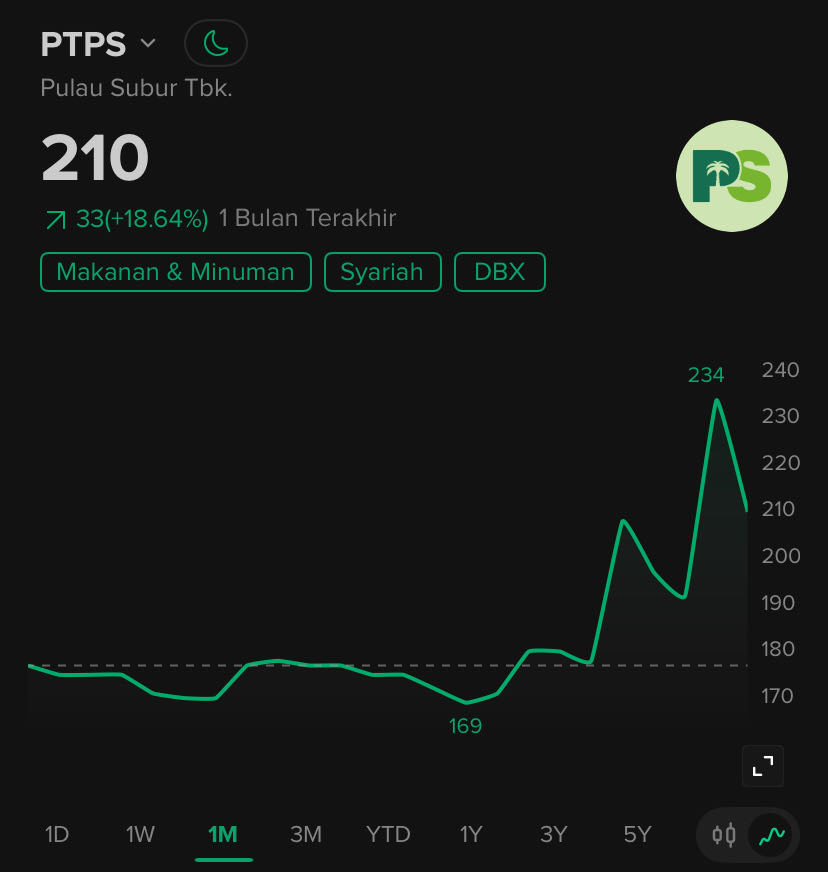Select the 1W chart range

tap(140, 834)
